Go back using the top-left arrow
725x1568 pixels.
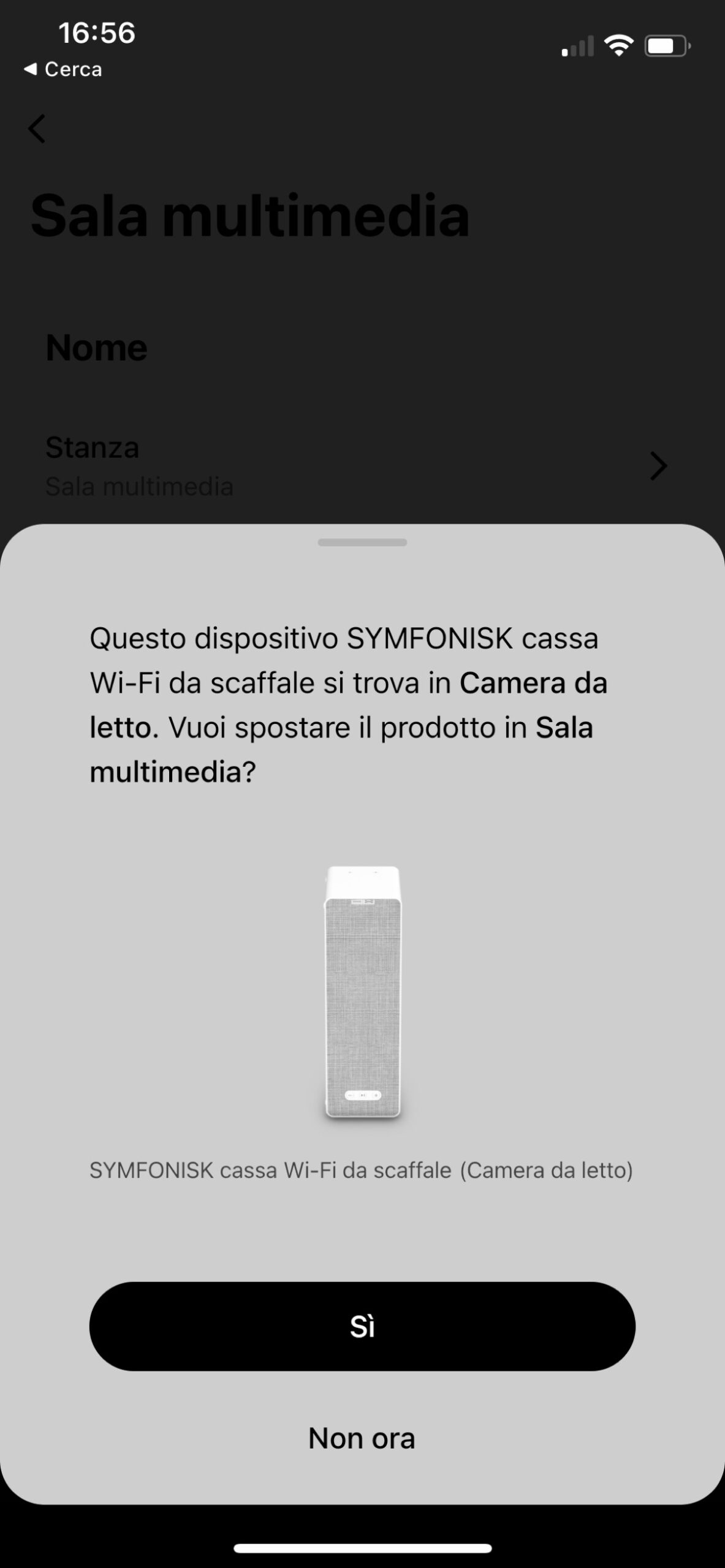click(37, 129)
